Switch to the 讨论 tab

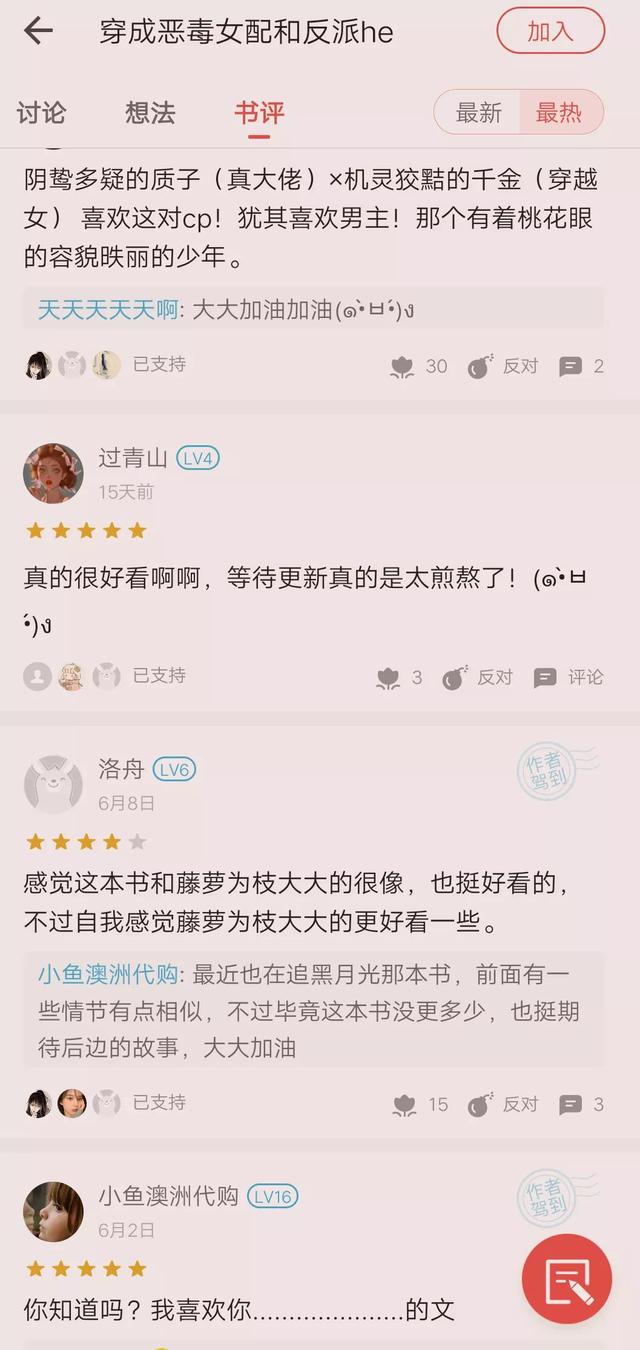click(41, 113)
